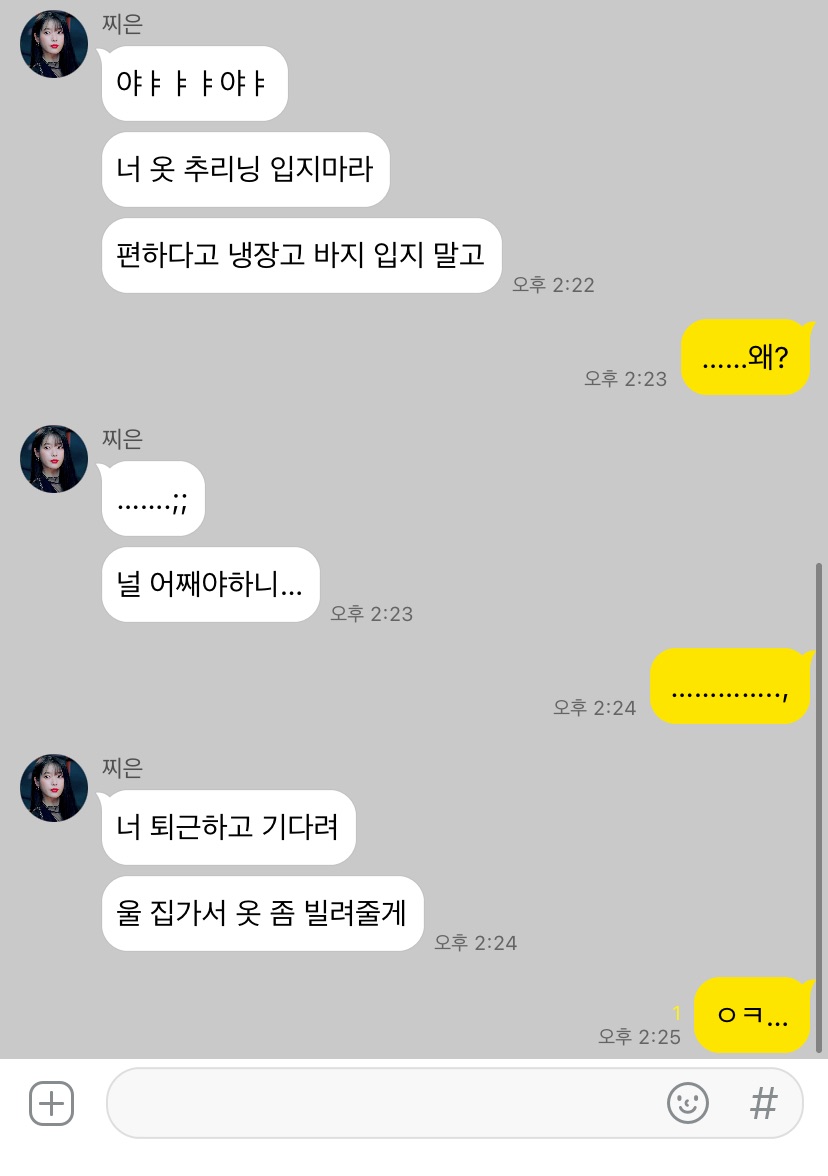Viewport: 828px width, 1176px height.
Task: Open the hashtag search button
Action: click(763, 1104)
